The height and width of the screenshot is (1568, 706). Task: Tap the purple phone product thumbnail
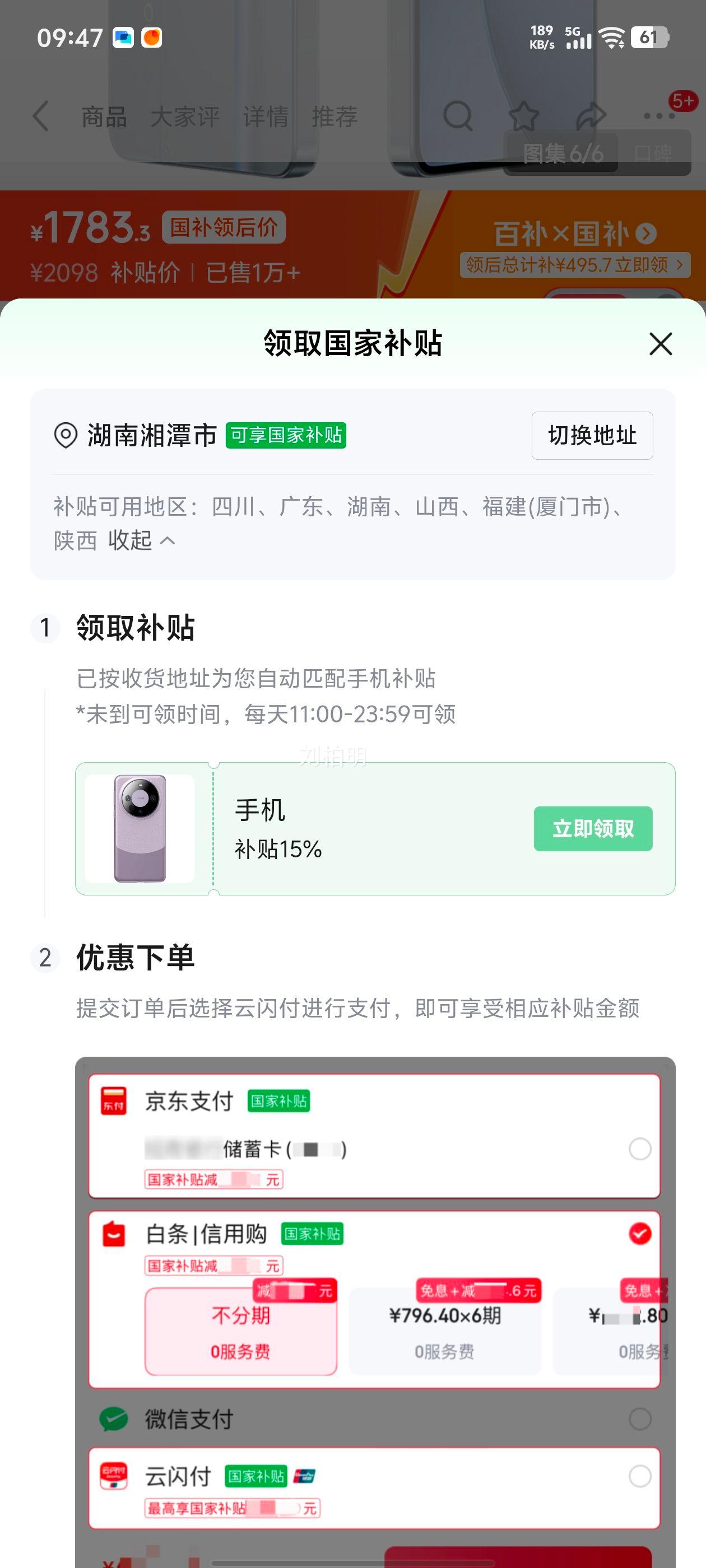tap(141, 828)
